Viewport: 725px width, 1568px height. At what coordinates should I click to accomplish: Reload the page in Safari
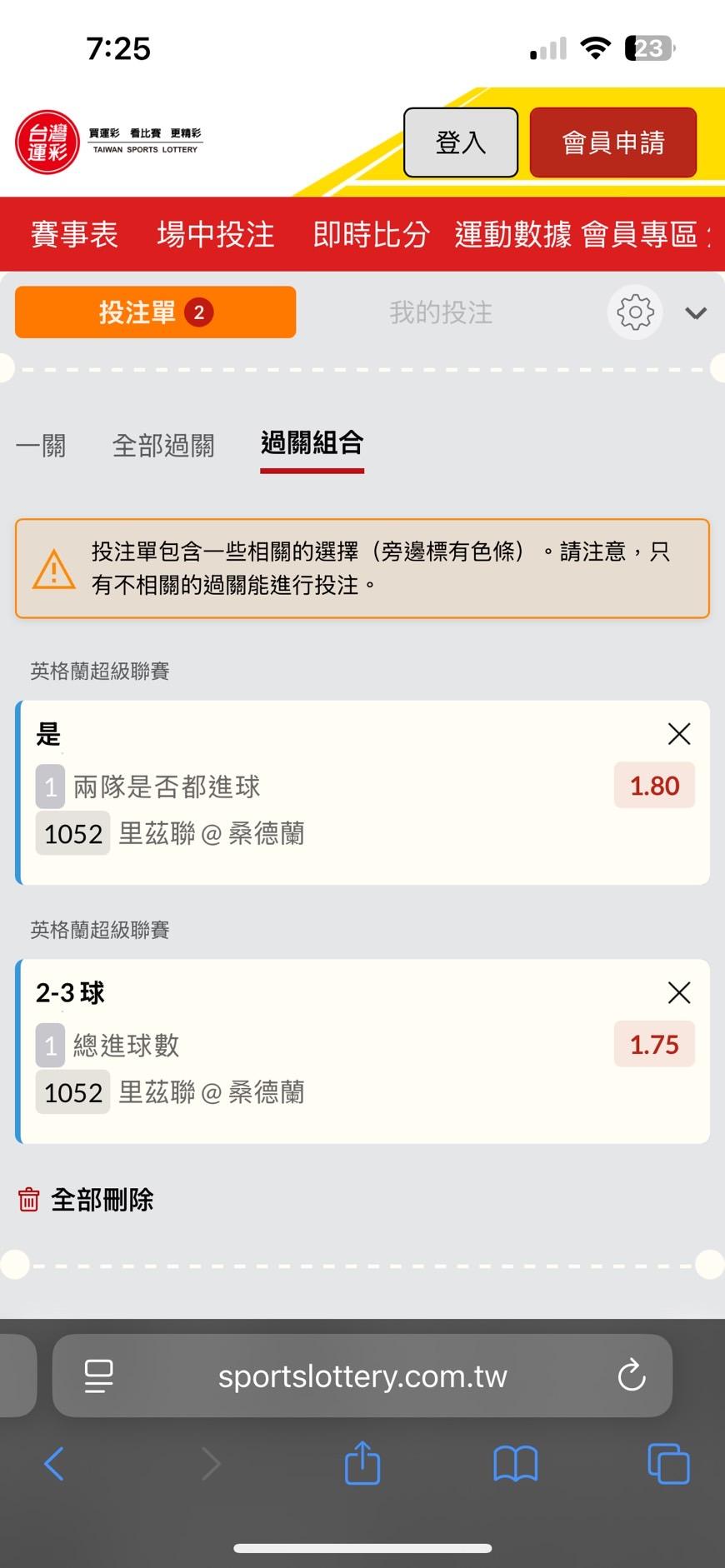[x=632, y=1376]
